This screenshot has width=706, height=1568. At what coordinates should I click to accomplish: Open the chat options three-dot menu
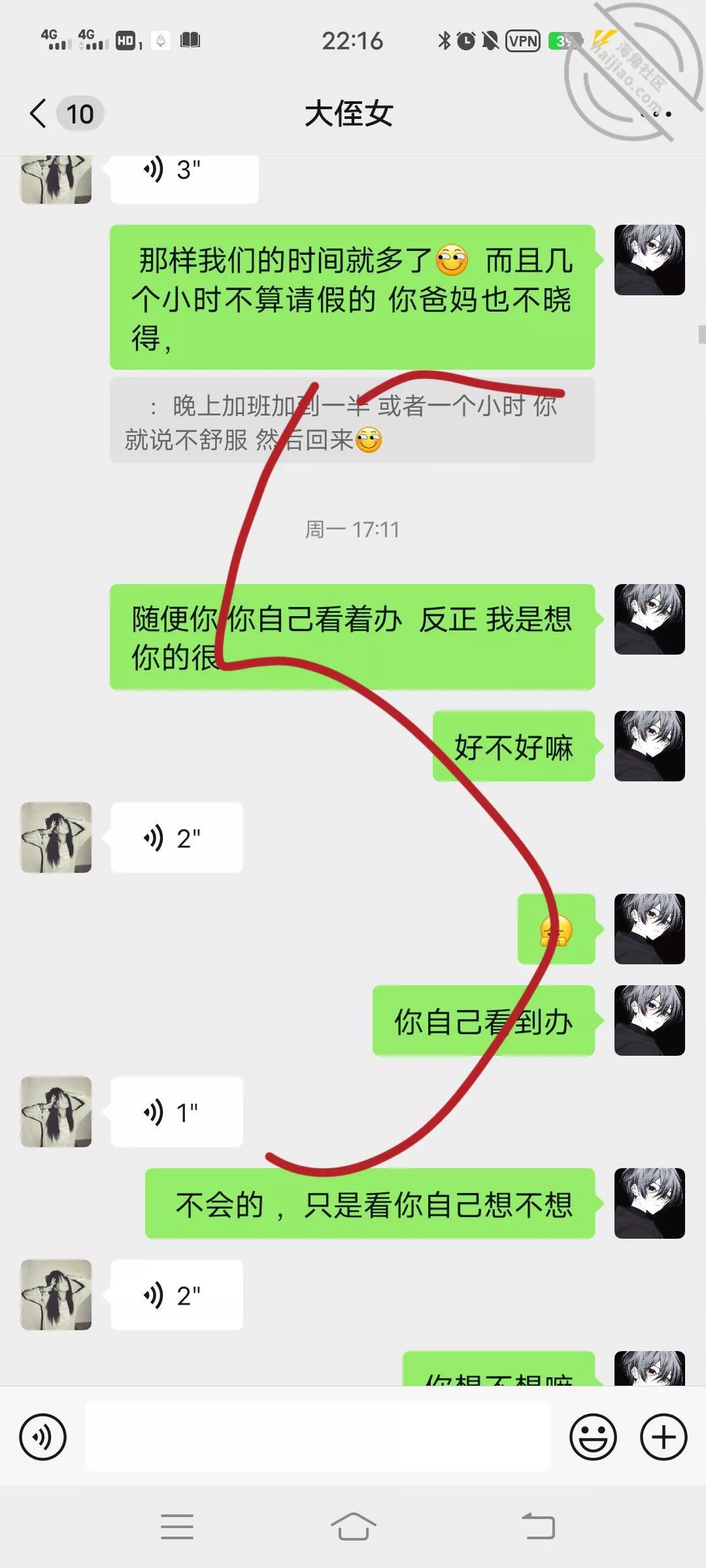pyautogui.click(x=656, y=114)
